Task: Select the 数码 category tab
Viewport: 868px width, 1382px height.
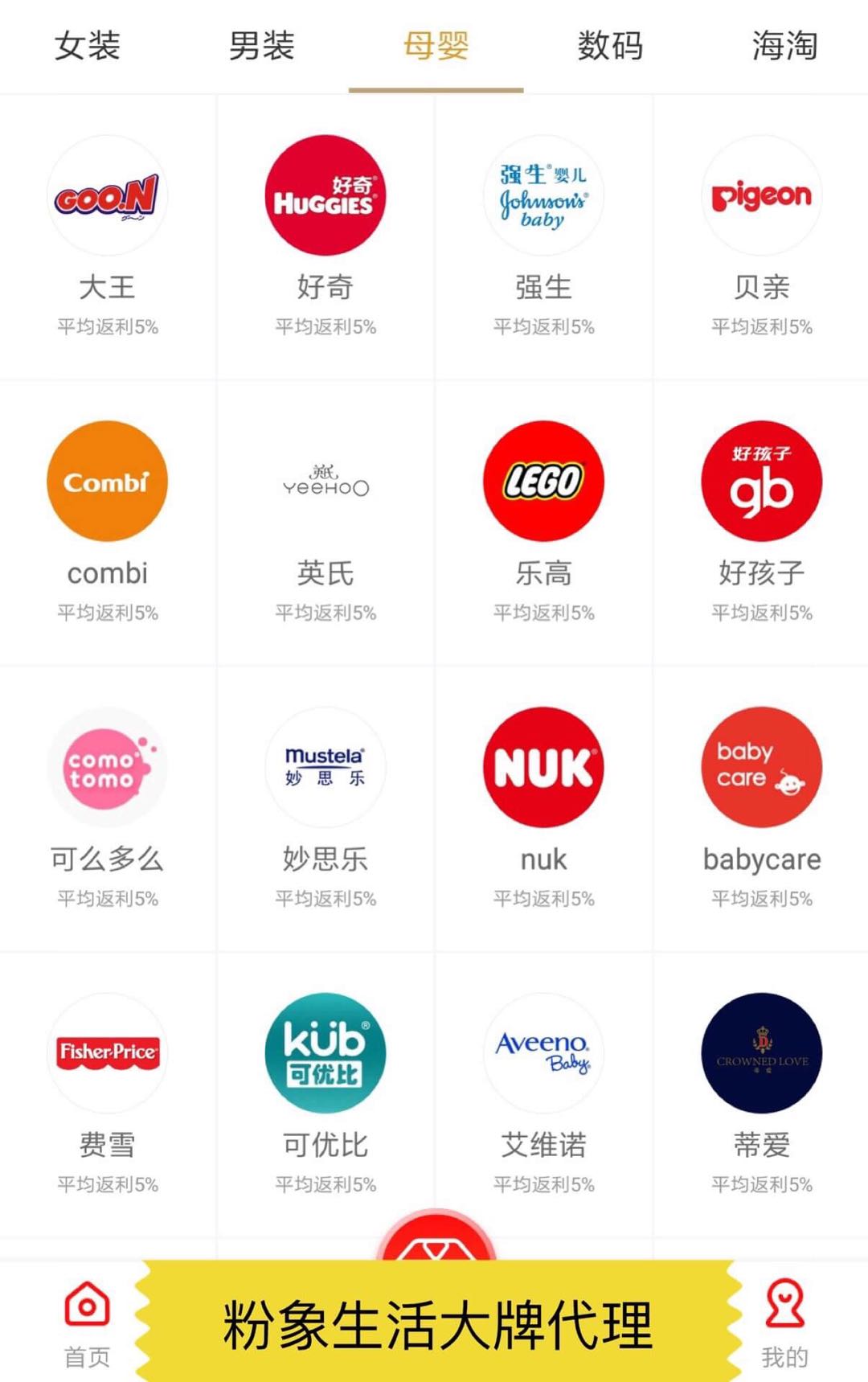Action: 610,46
